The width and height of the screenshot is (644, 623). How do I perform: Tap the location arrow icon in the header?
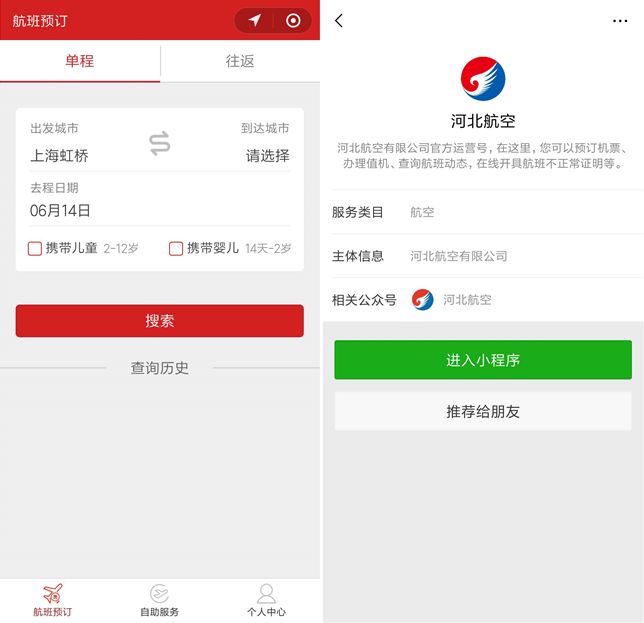pos(255,21)
